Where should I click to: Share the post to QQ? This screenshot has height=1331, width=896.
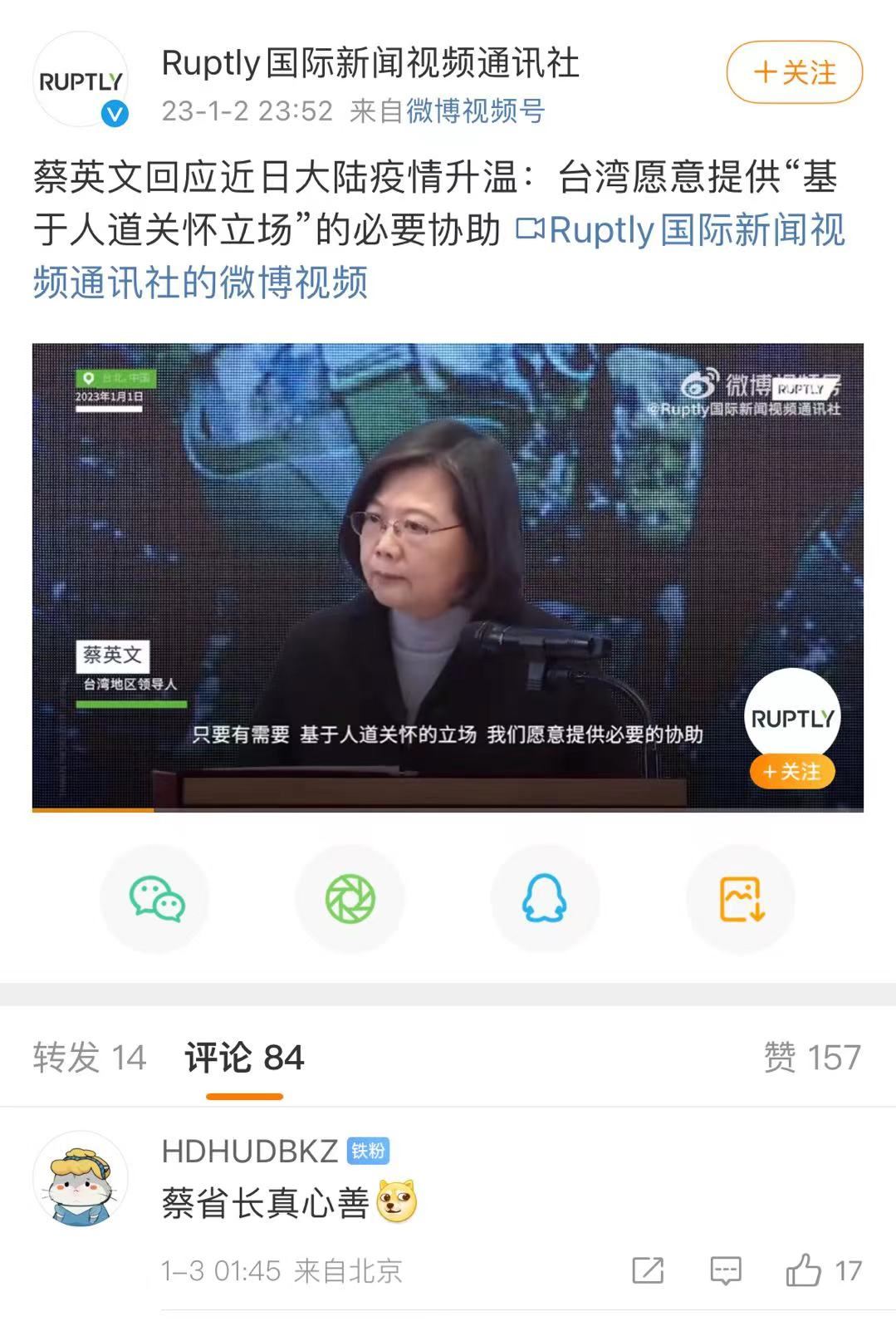point(545,900)
